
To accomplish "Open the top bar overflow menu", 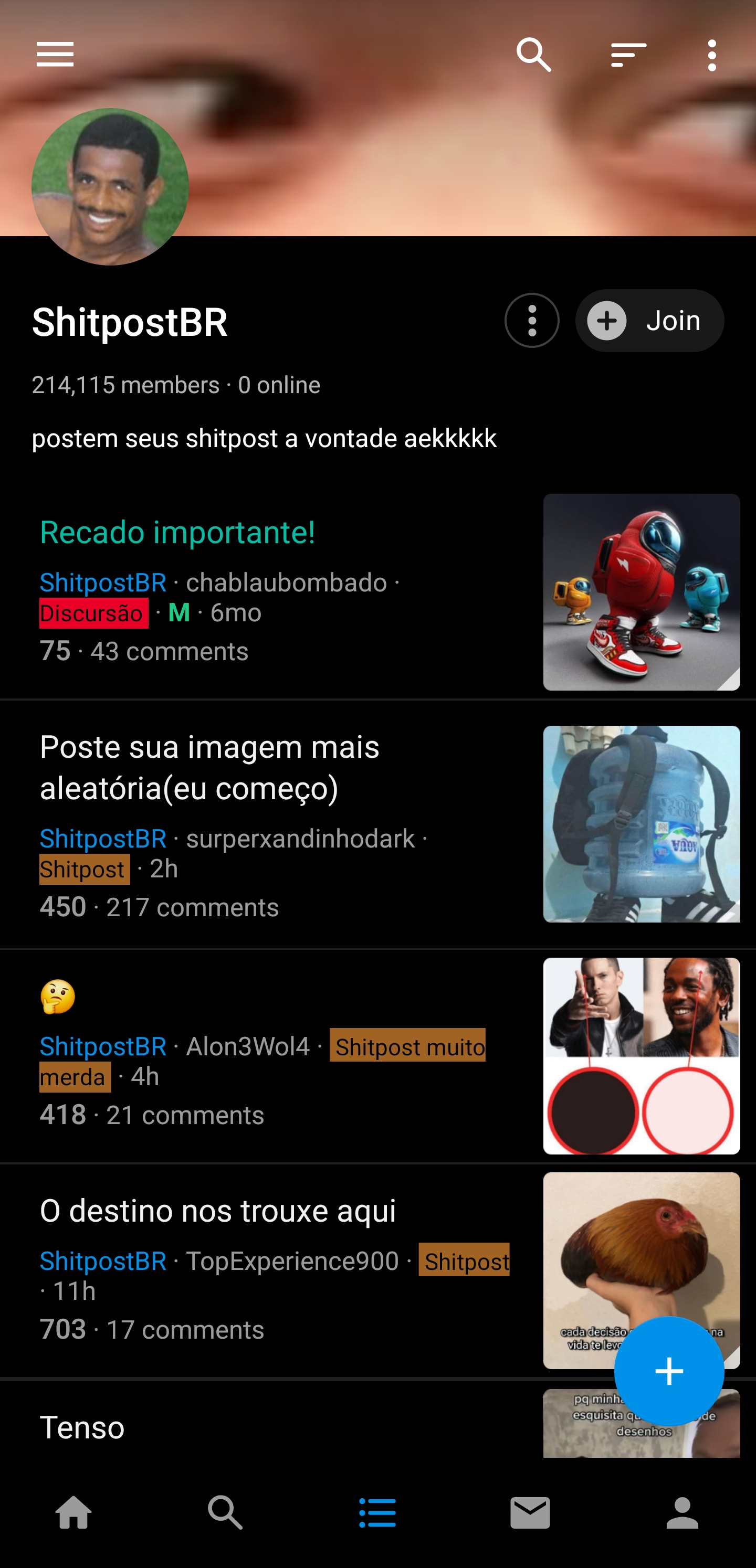I will (x=711, y=56).
